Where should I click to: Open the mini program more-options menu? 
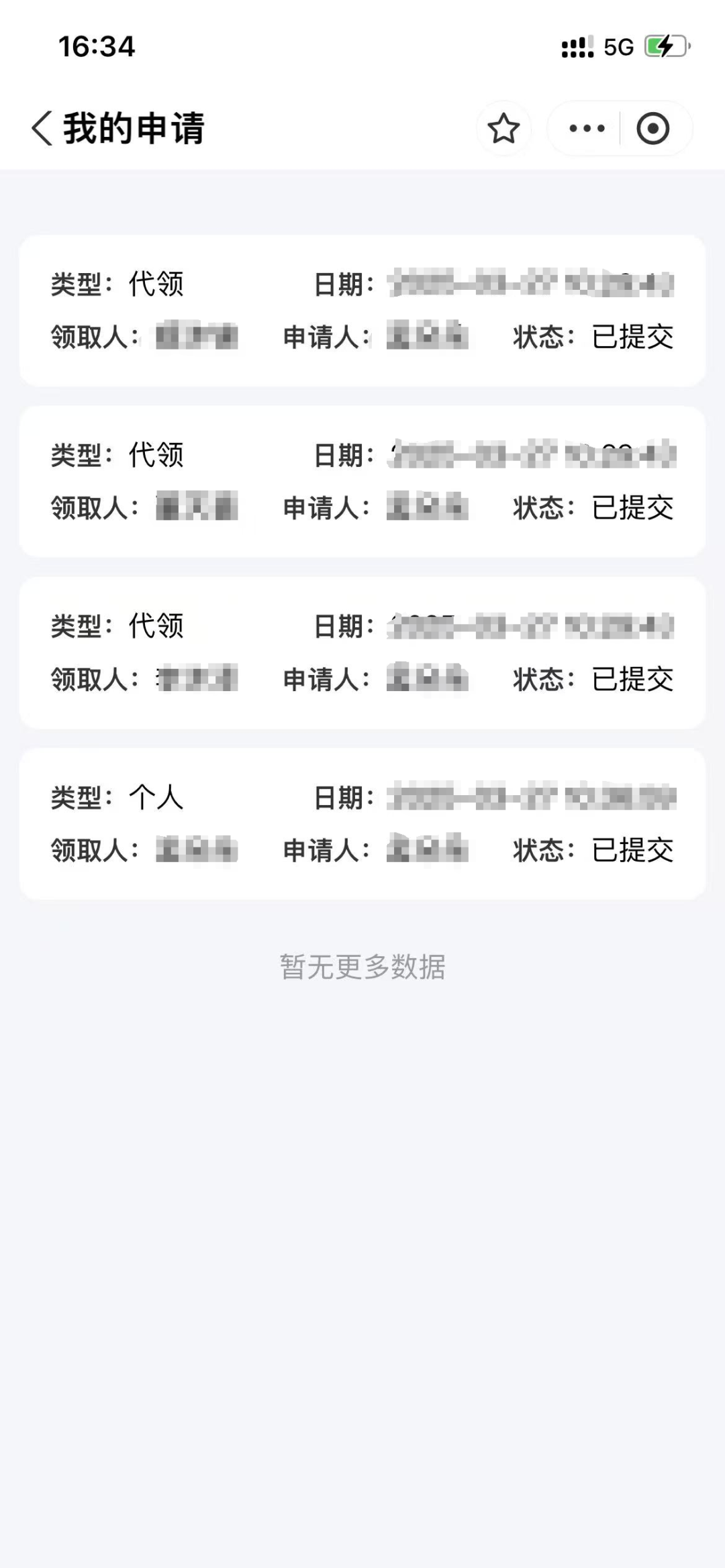pos(587,128)
